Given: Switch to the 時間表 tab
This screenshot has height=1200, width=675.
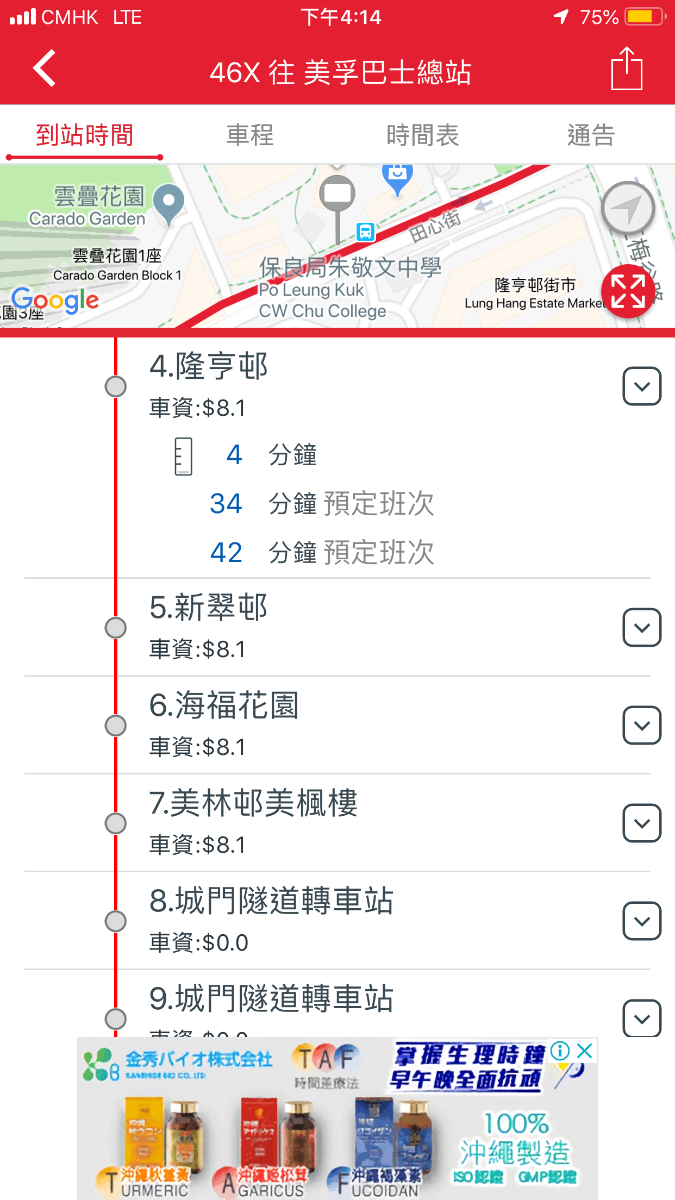Looking at the screenshot, I should coord(422,135).
